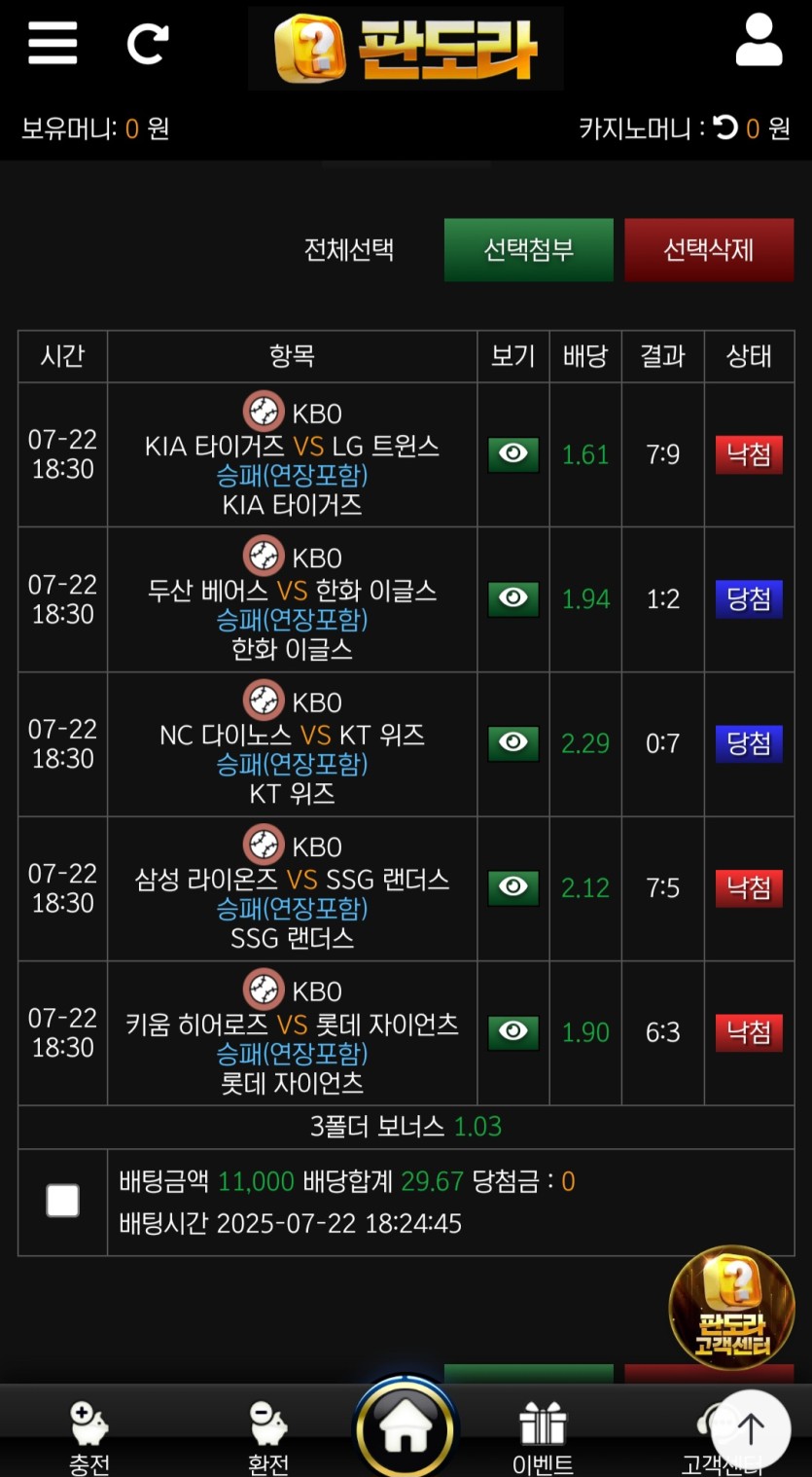Refresh the 카지노머니 balance
The width and height of the screenshot is (812, 1477).
click(x=725, y=127)
